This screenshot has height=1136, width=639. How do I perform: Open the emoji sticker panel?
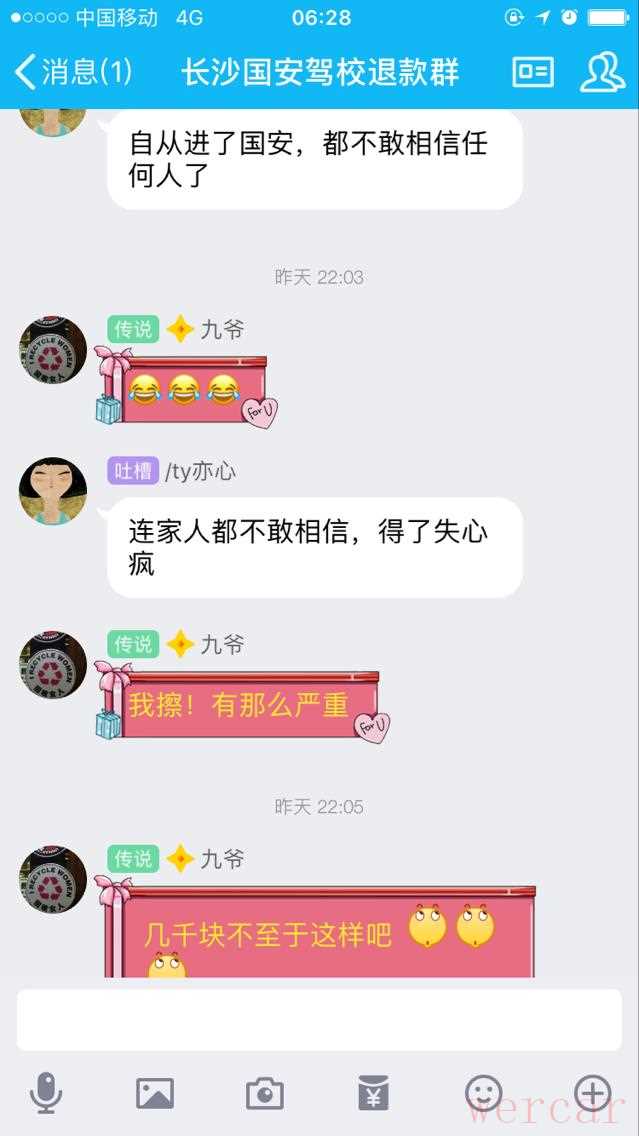pos(484,1092)
